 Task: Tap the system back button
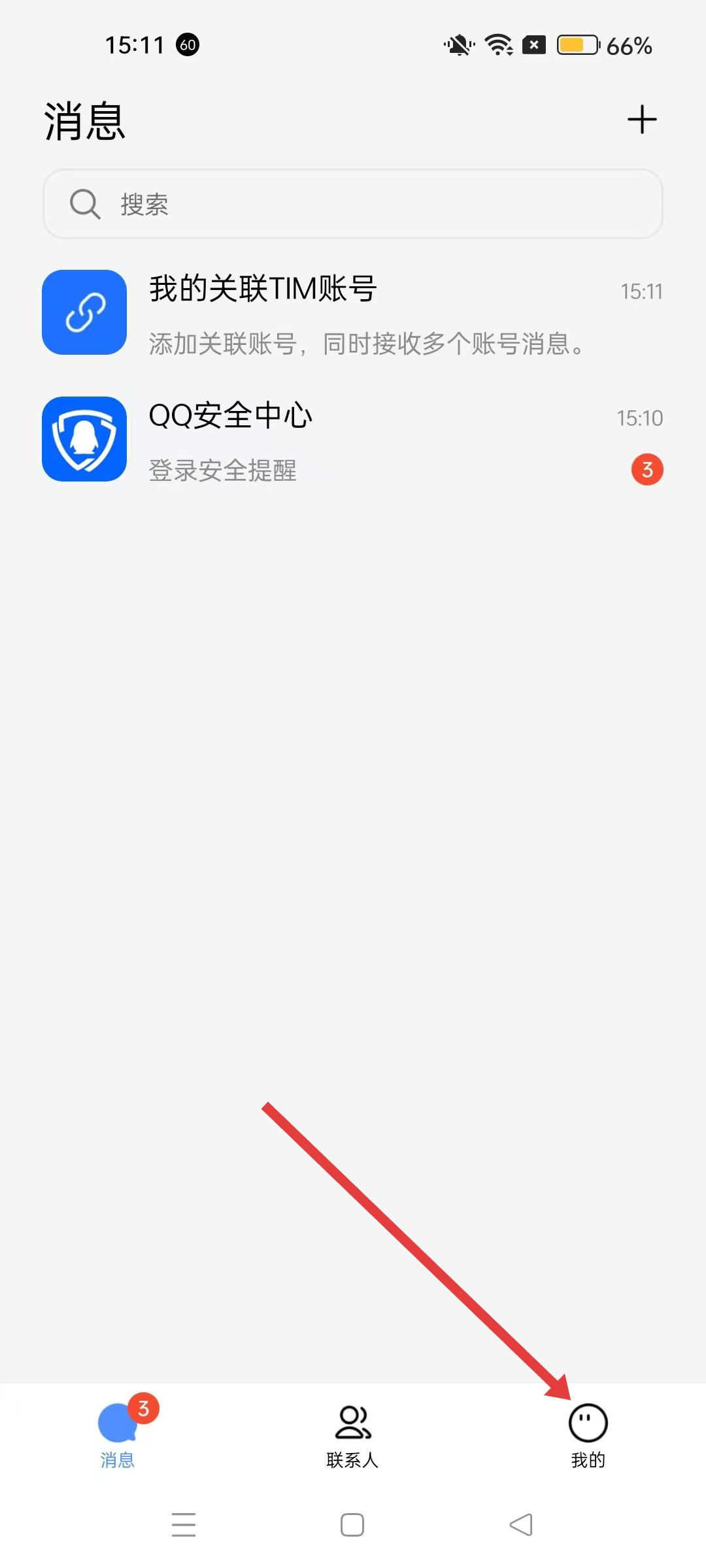(521, 1525)
